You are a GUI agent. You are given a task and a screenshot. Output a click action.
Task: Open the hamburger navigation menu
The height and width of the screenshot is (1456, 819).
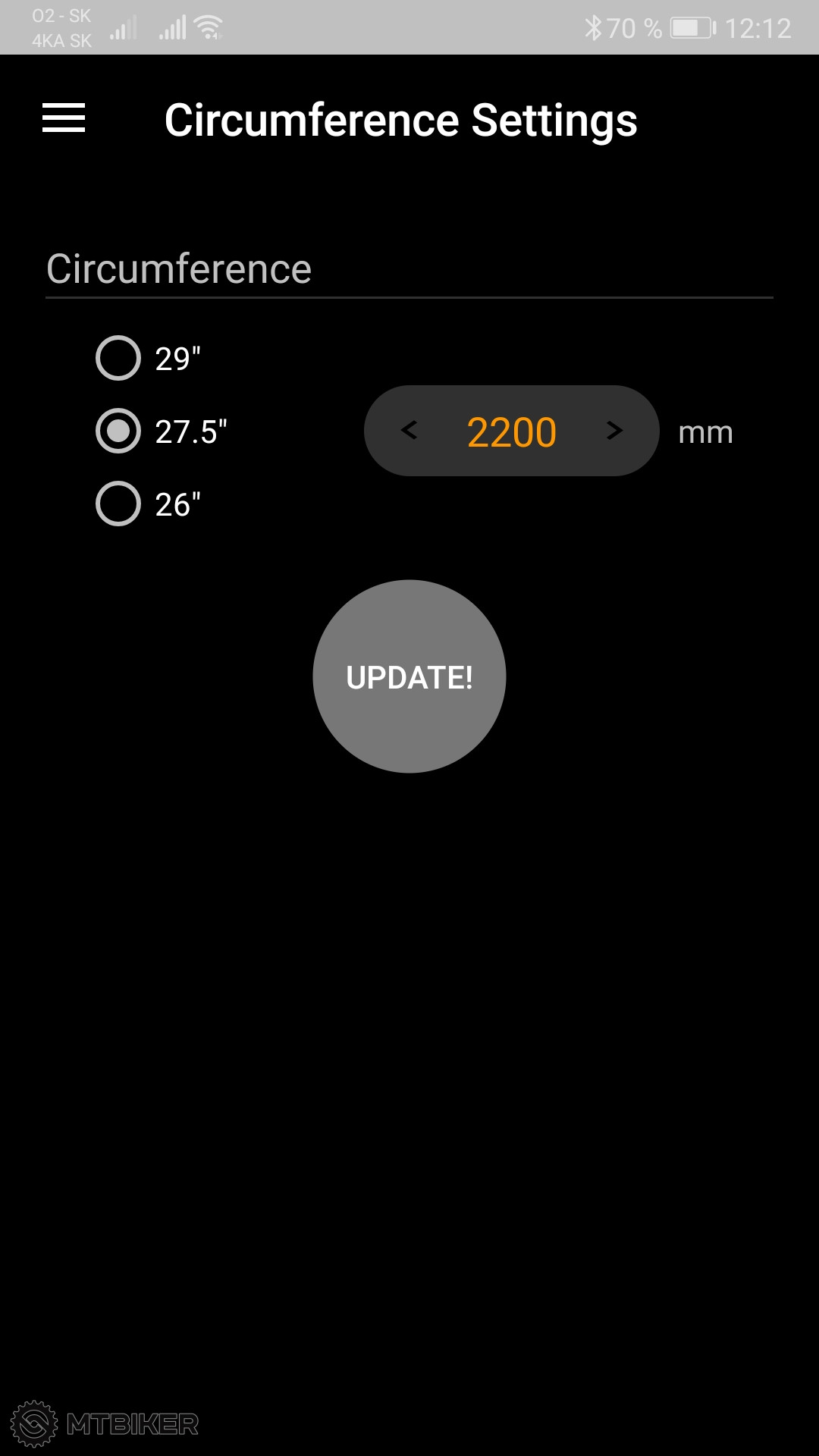pyautogui.click(x=64, y=118)
